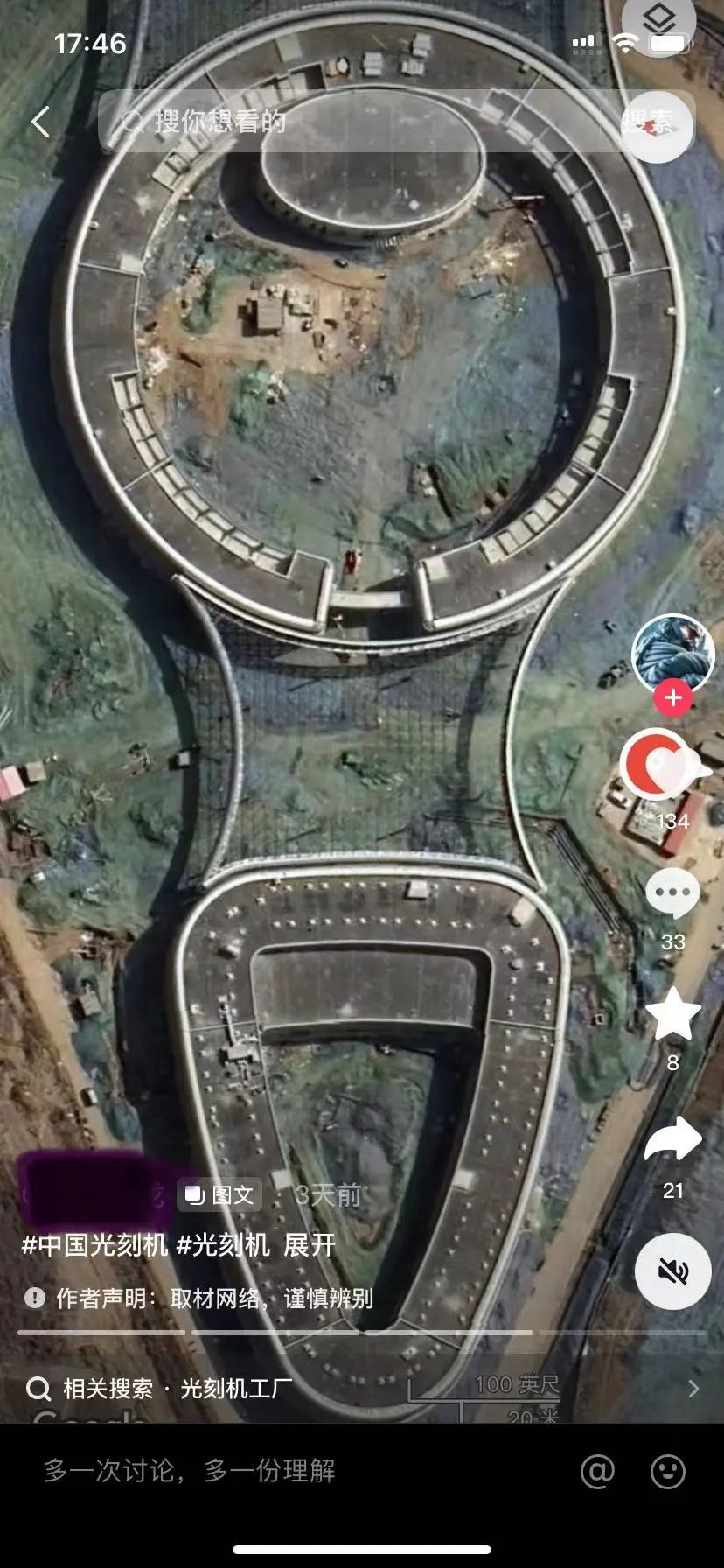Image resolution: width=724 pixels, height=1568 pixels.
Task: Favorite the post with the star icon
Action: (672, 1013)
